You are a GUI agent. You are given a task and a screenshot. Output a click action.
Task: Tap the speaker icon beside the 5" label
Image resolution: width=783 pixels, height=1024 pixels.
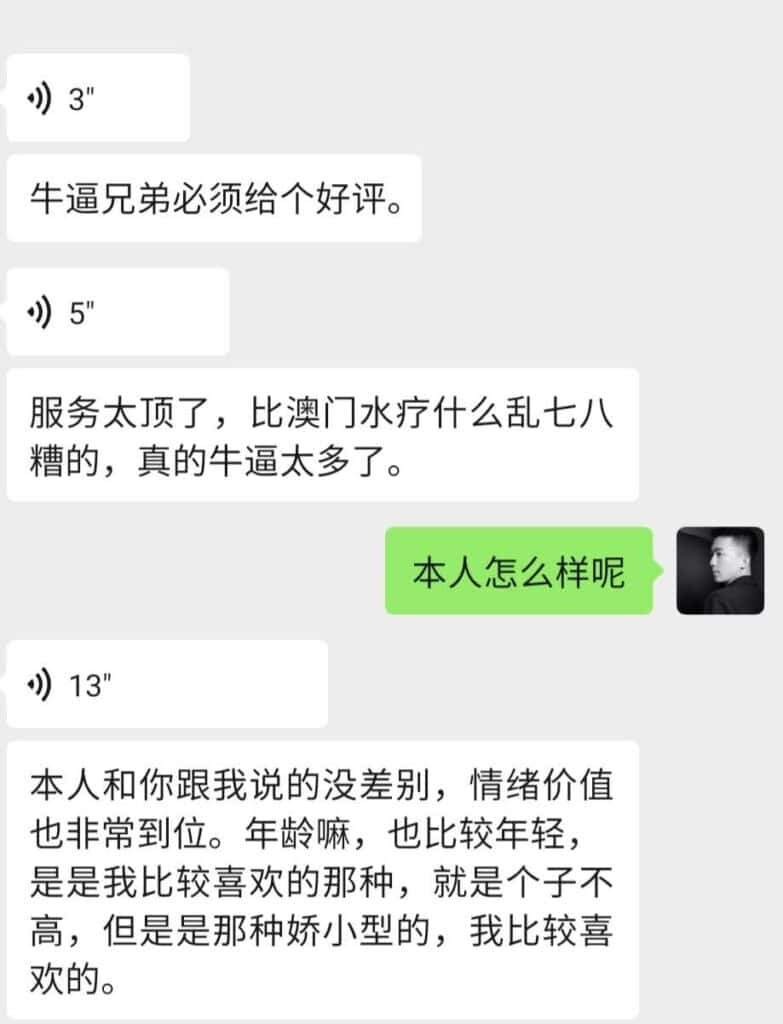tap(38, 312)
